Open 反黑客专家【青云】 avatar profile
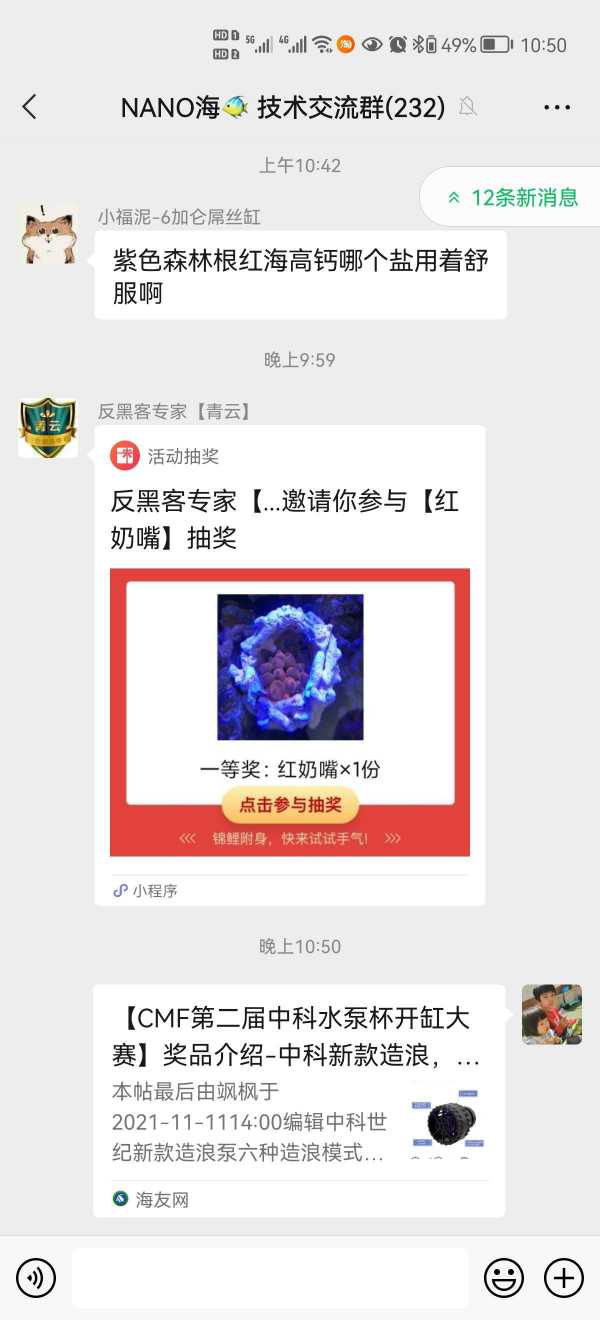The width and height of the screenshot is (600, 1320). (x=48, y=427)
